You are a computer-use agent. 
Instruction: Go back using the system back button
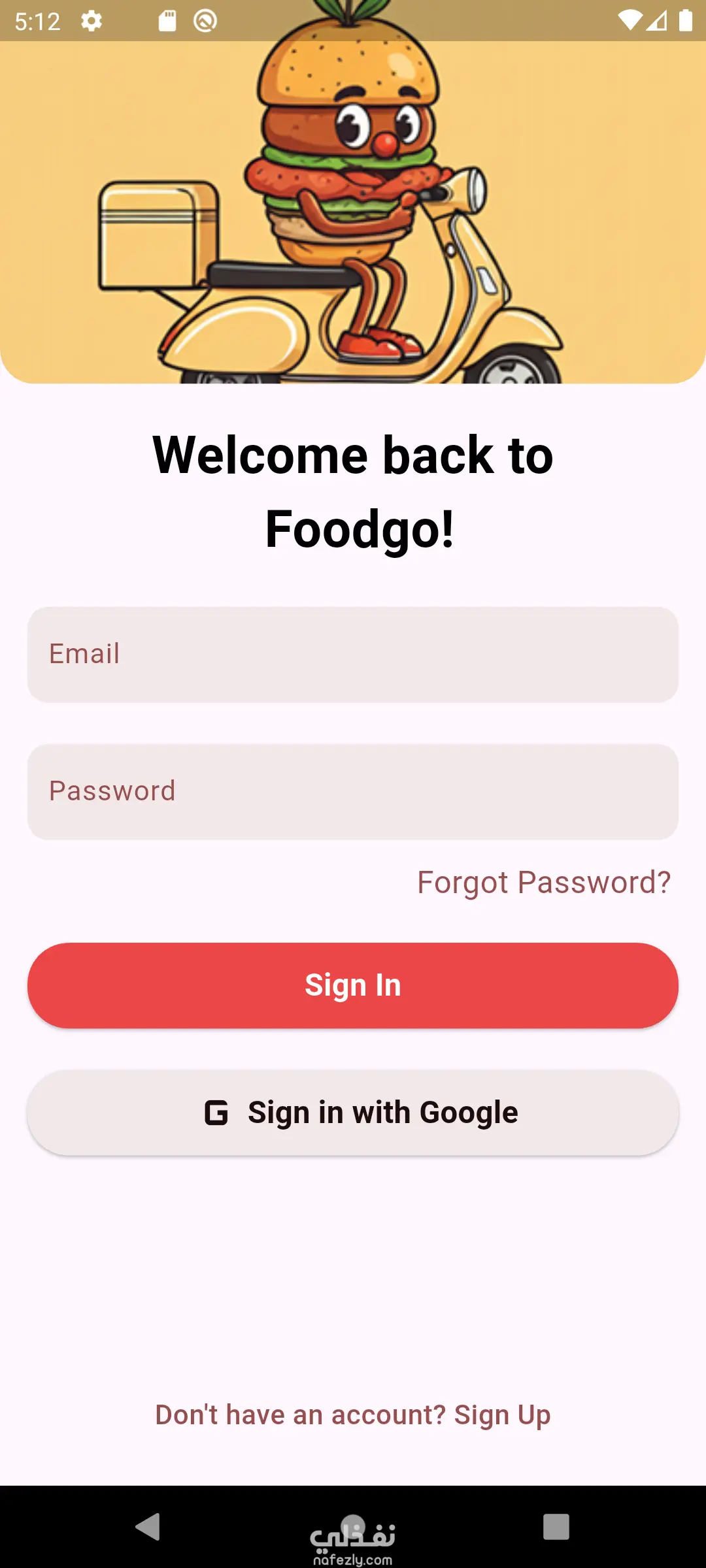tap(148, 1527)
